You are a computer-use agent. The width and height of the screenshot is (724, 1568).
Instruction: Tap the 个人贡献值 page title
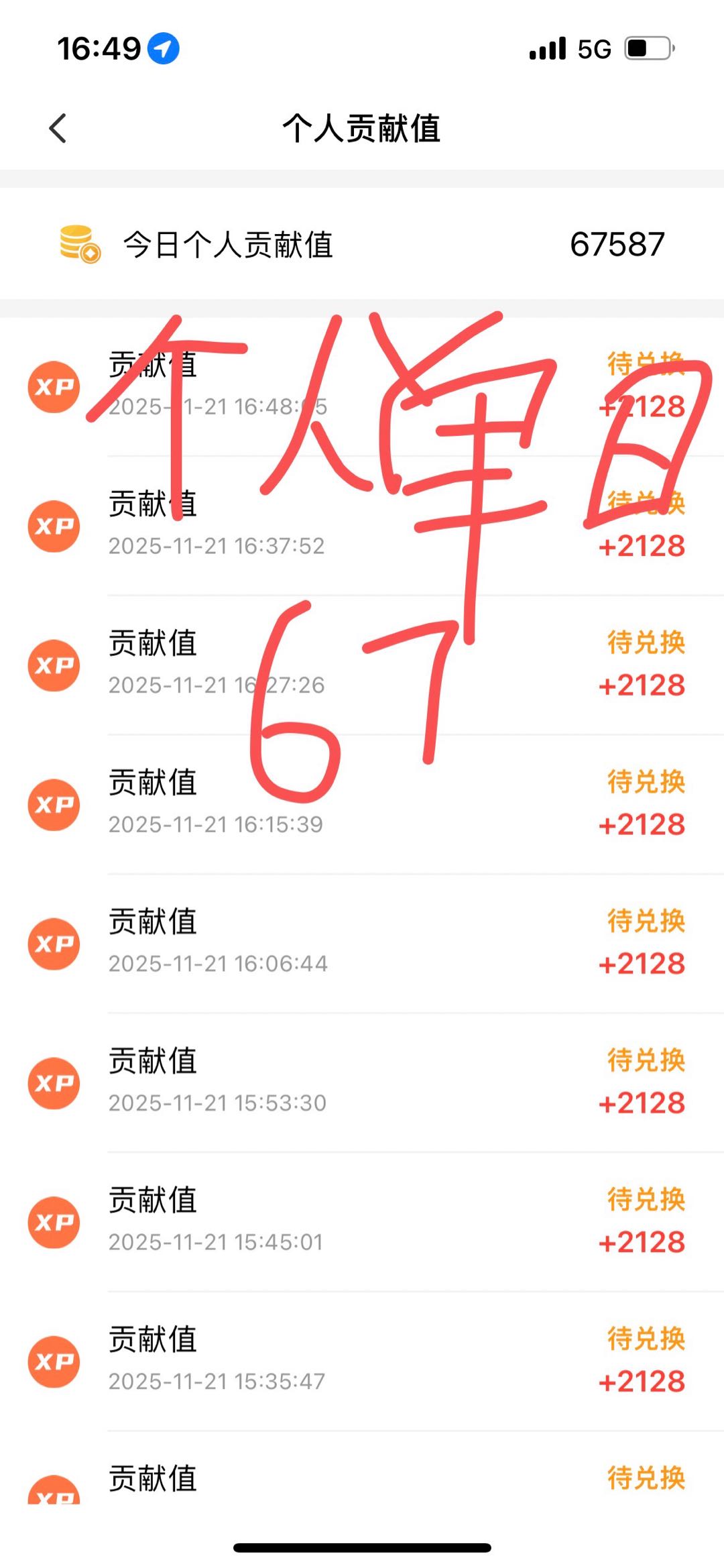coord(362,129)
